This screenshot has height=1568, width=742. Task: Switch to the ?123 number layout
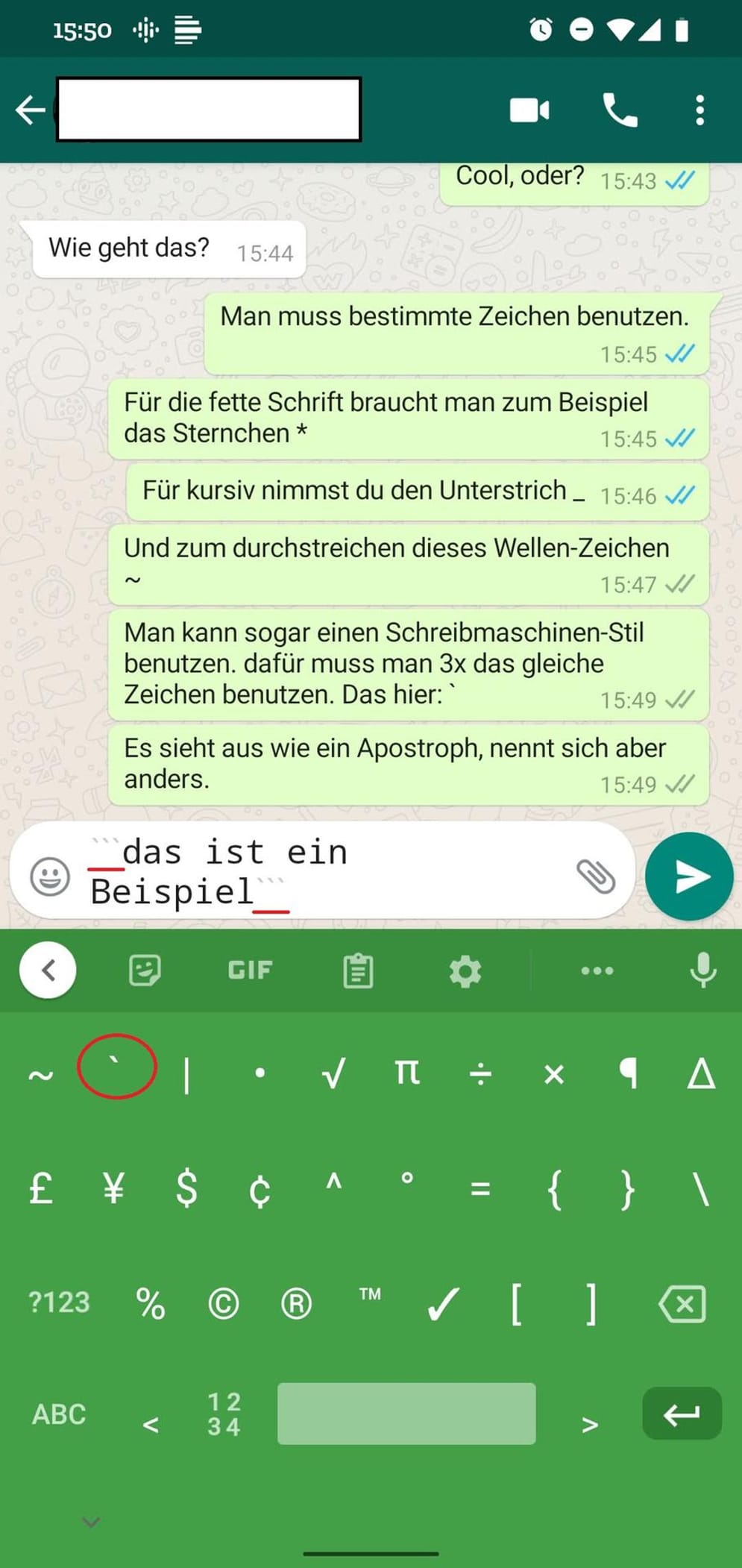pos(59,1302)
